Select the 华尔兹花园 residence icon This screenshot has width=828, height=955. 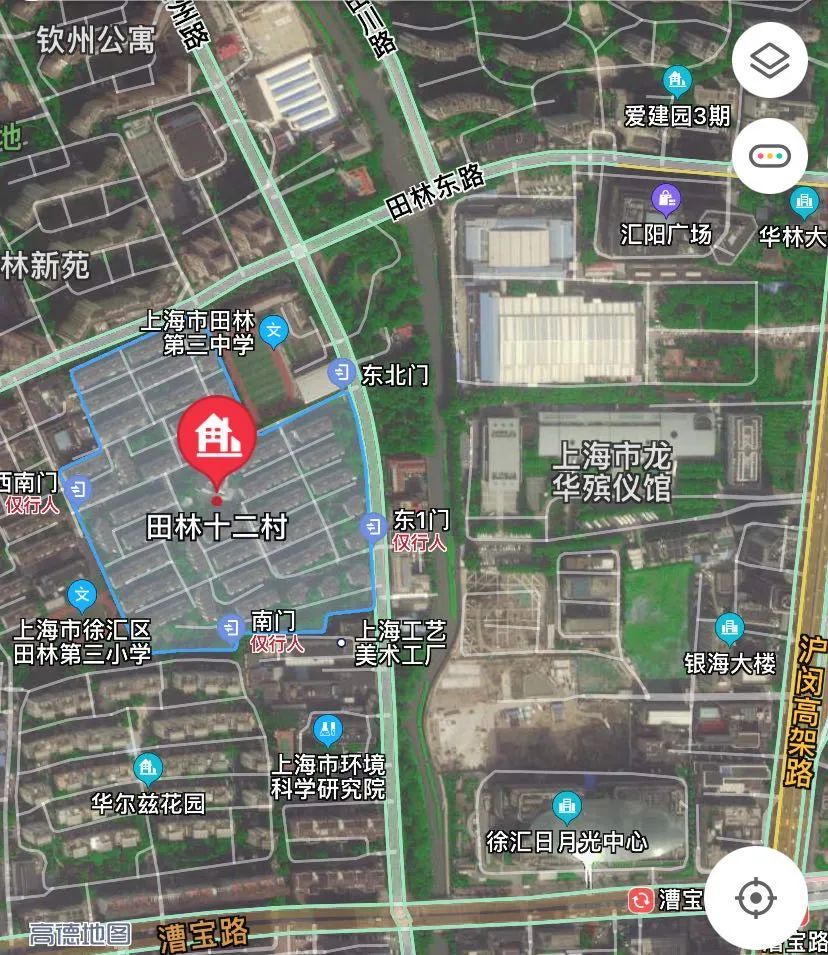pos(147,768)
